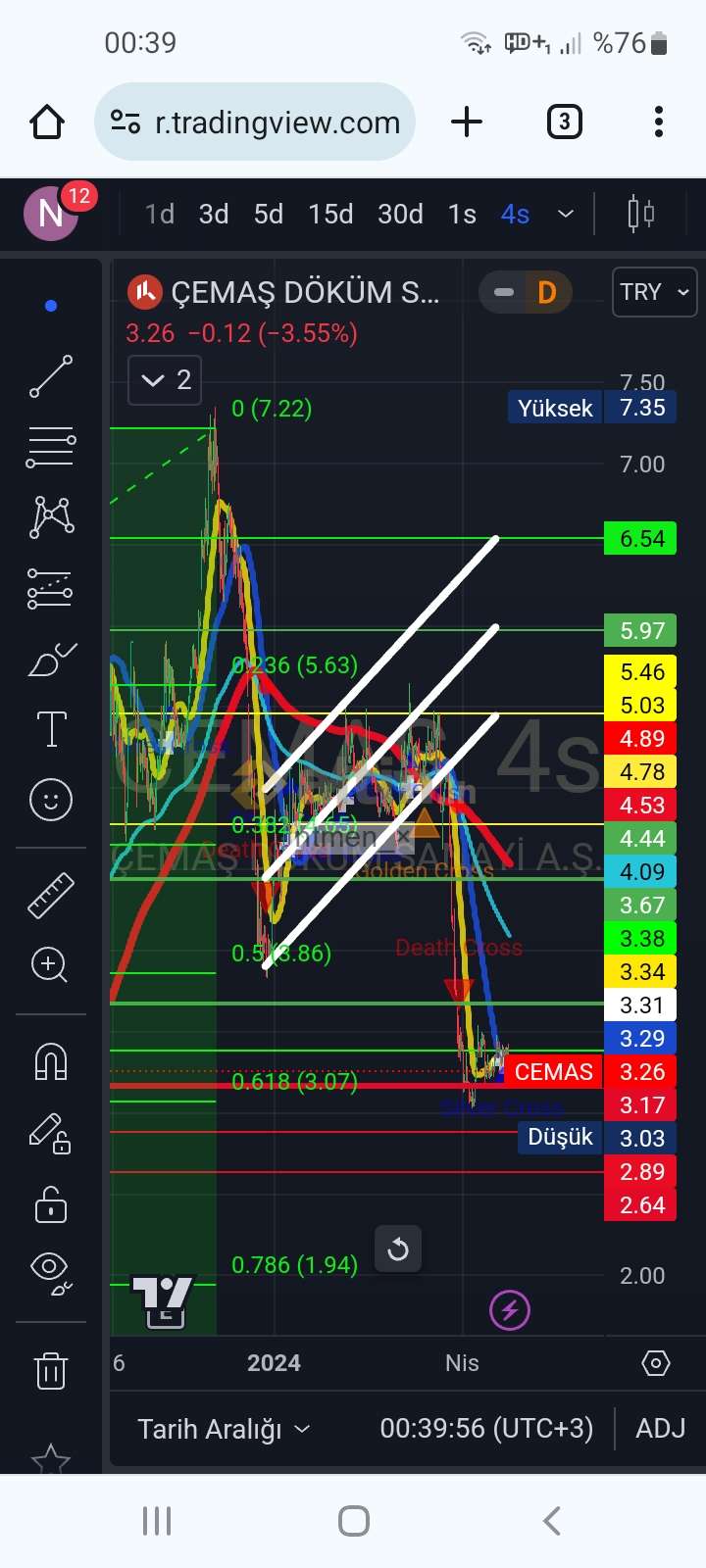
Task: Toggle the ADJ price adjustment
Action: (x=661, y=1429)
